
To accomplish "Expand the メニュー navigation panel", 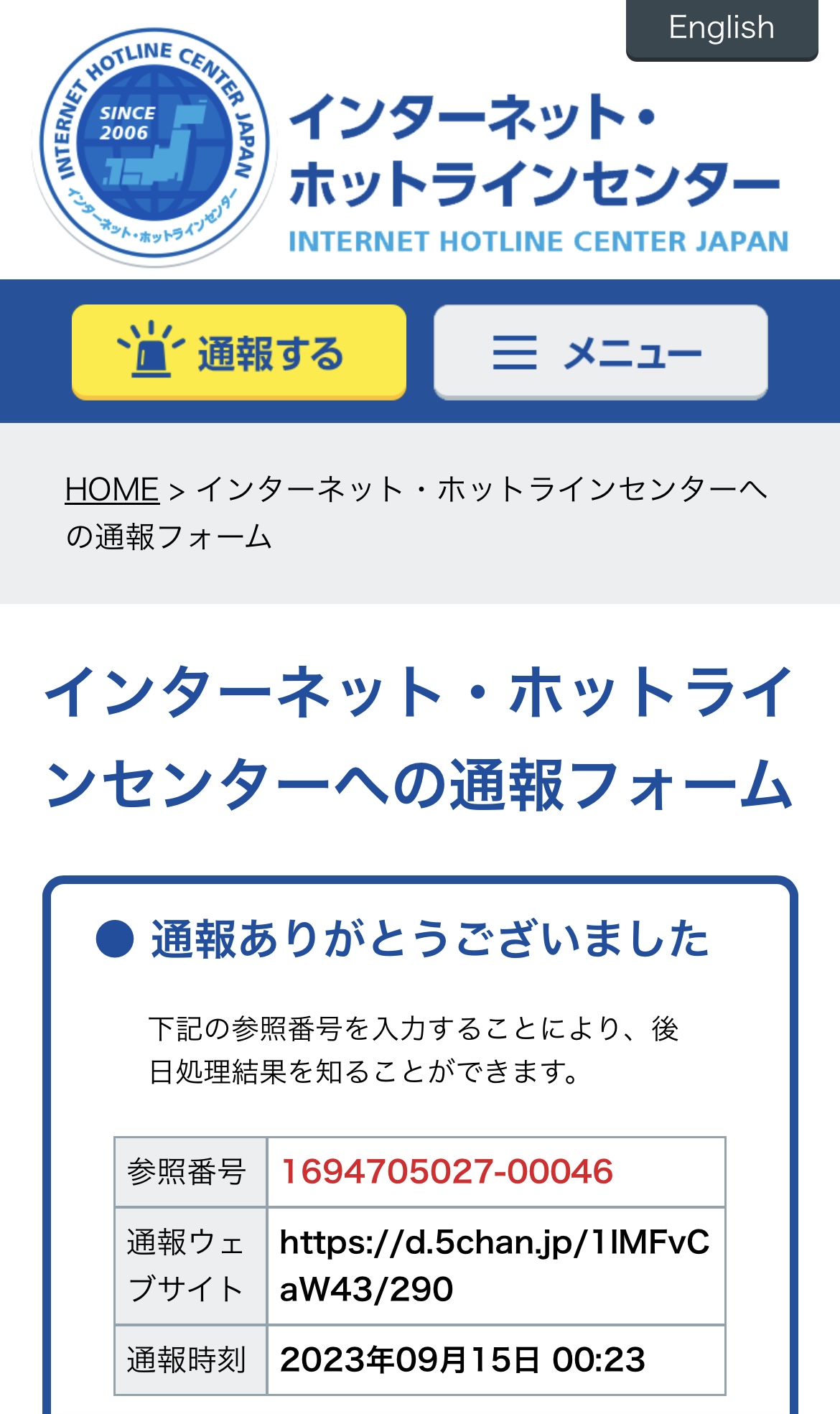I will [598, 351].
